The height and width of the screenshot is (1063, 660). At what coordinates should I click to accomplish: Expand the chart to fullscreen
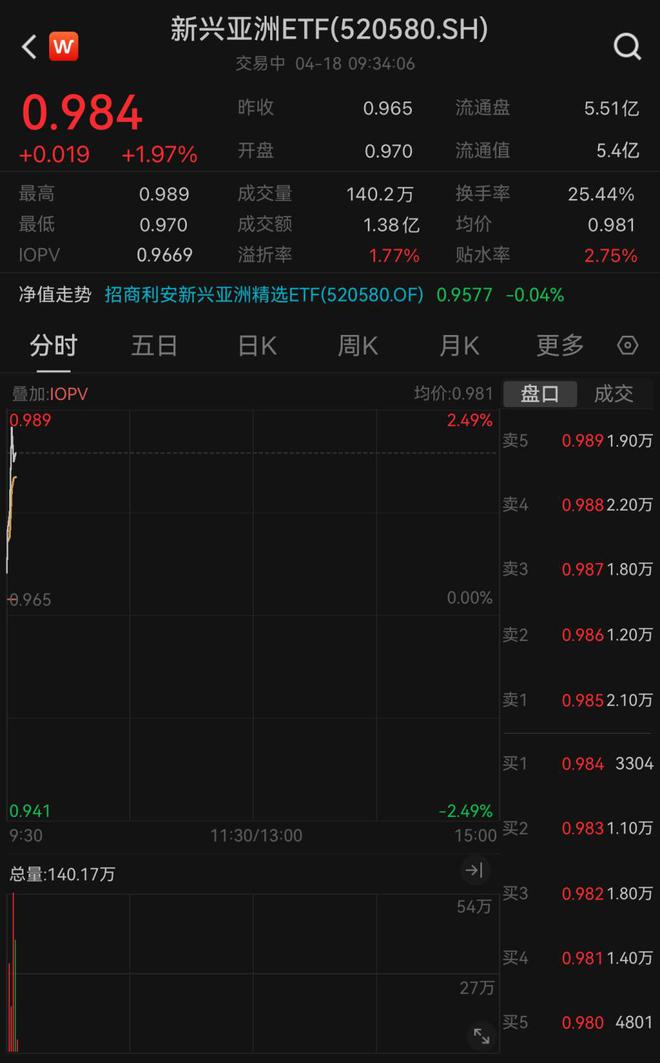481,1035
